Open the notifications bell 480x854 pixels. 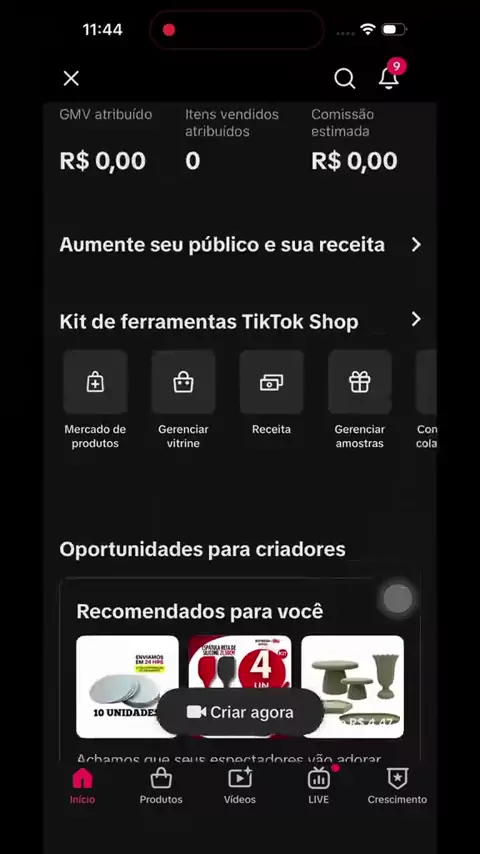[x=389, y=78]
